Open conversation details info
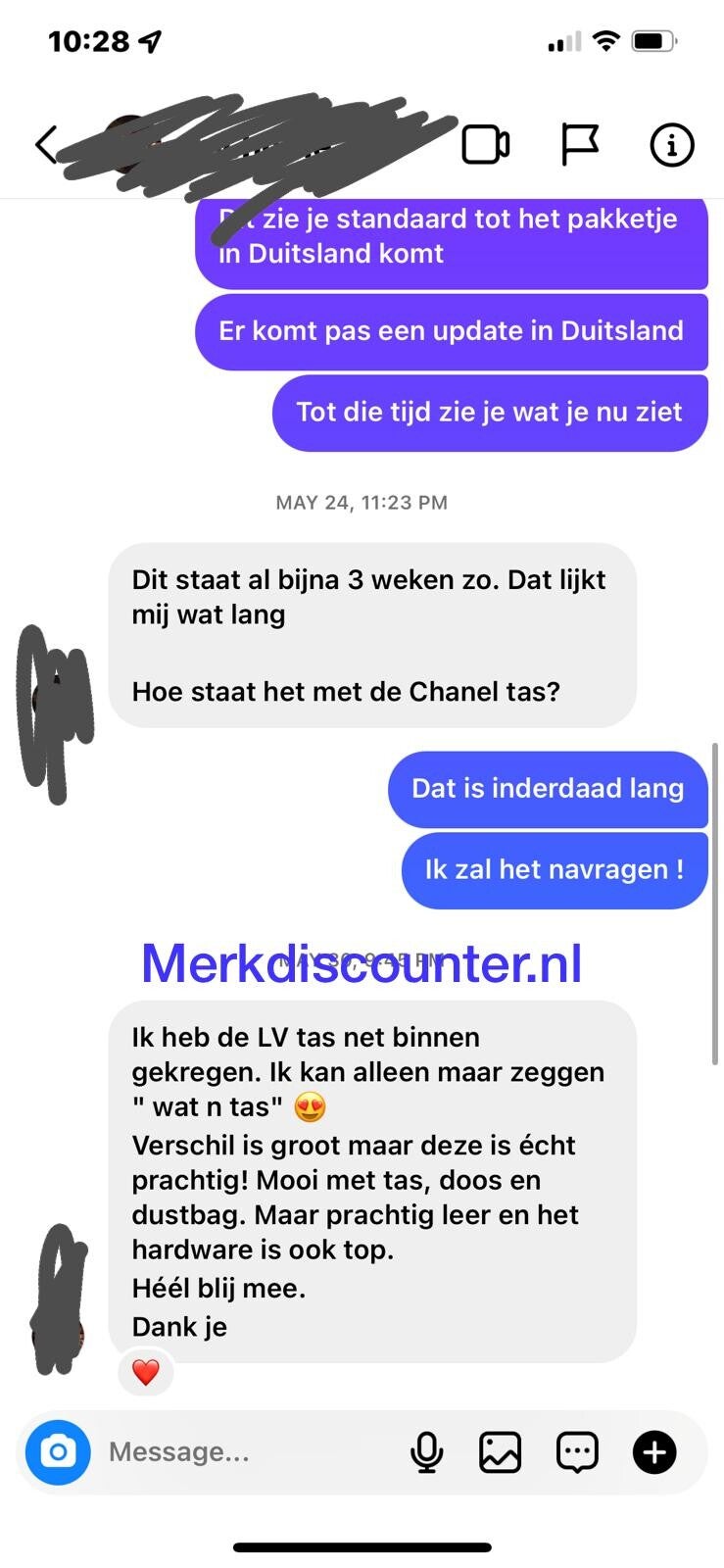 click(672, 145)
